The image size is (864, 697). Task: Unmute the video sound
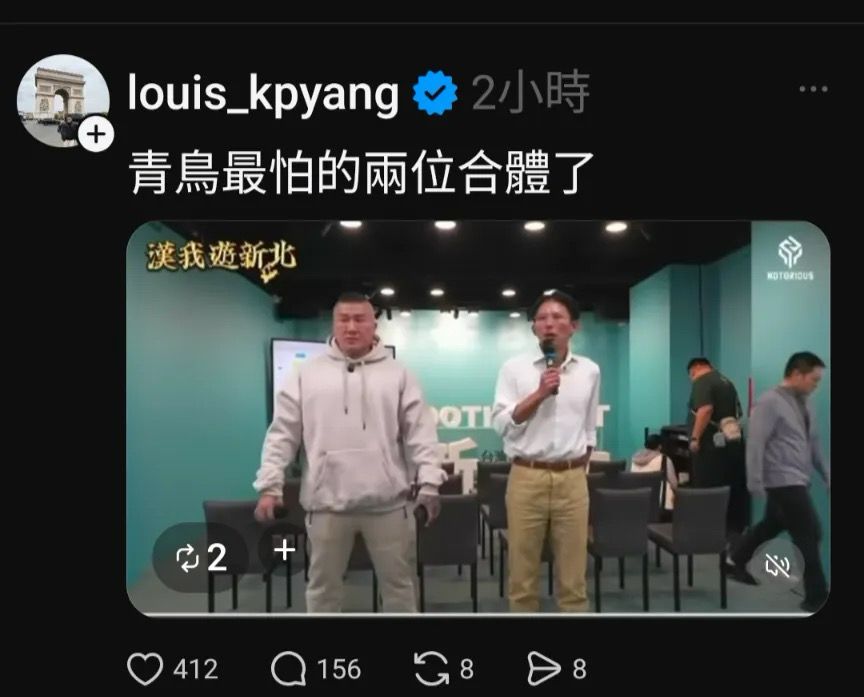777,566
